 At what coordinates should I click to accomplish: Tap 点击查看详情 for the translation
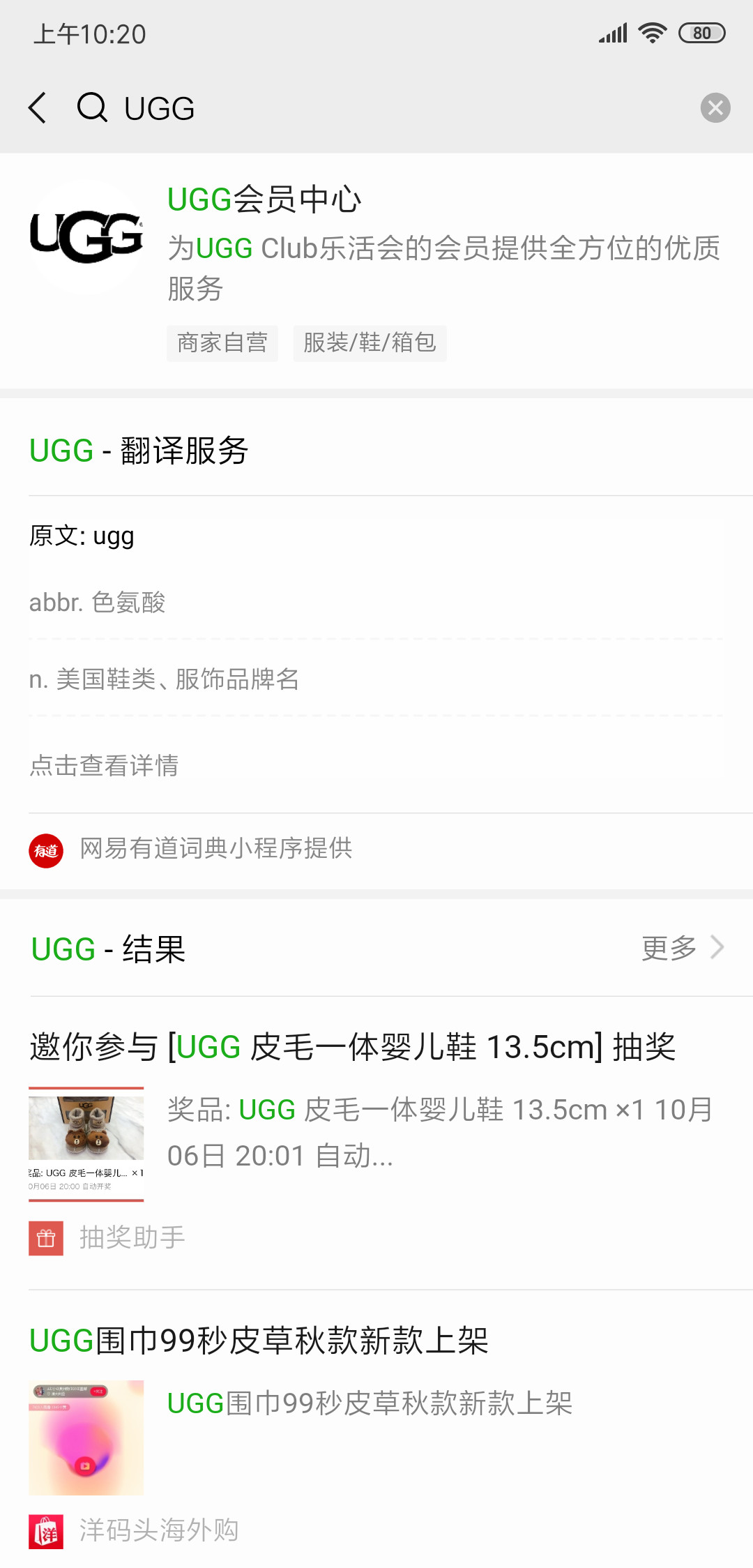tap(105, 765)
